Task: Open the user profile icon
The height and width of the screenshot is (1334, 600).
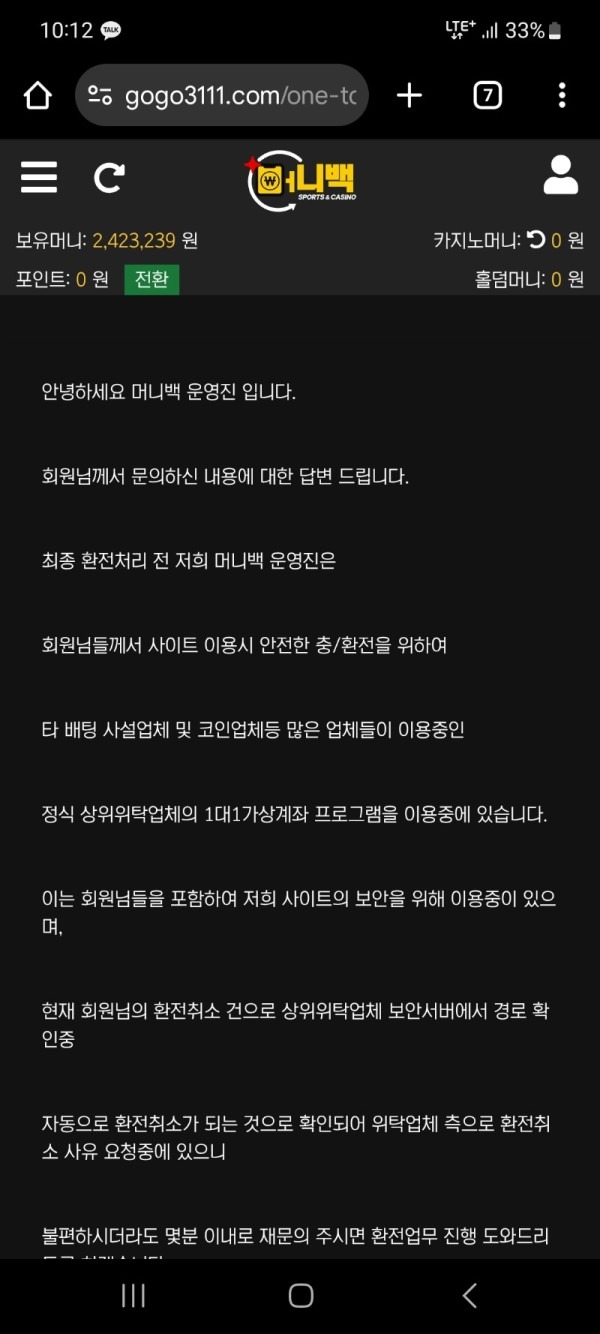Action: (561, 175)
